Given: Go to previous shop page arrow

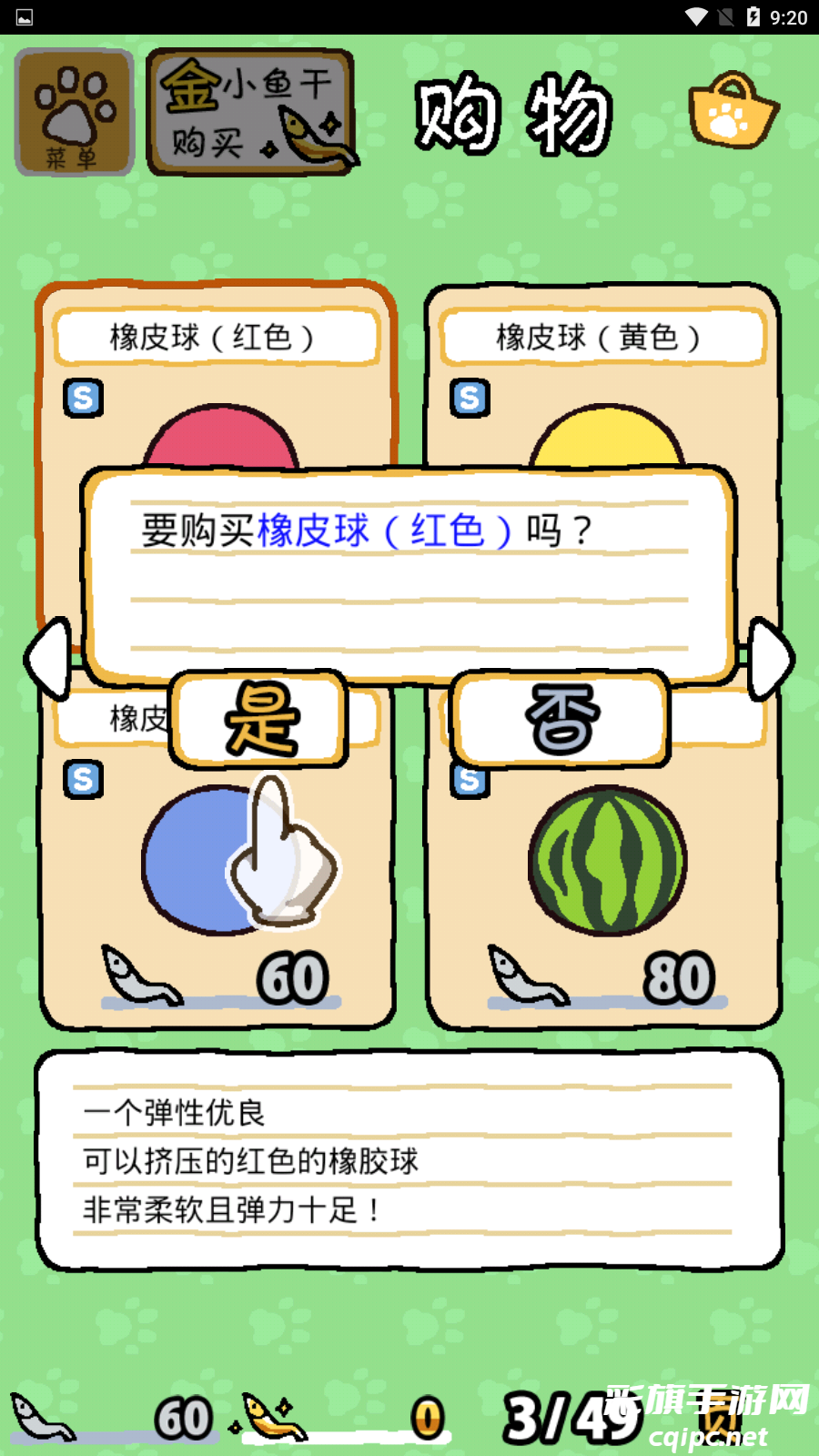Looking at the screenshot, I should click(49, 658).
